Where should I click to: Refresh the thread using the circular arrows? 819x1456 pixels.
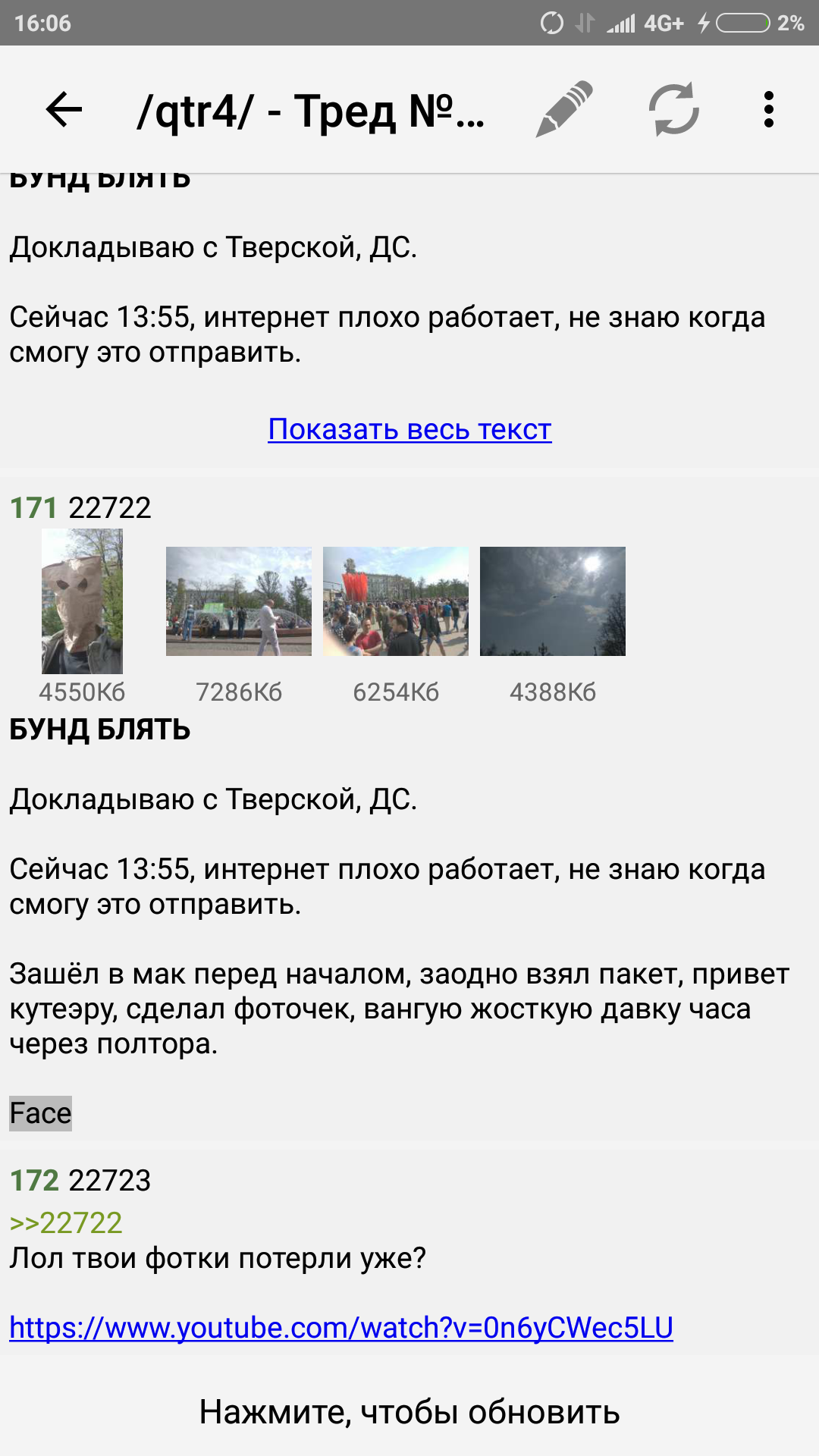coord(673,110)
